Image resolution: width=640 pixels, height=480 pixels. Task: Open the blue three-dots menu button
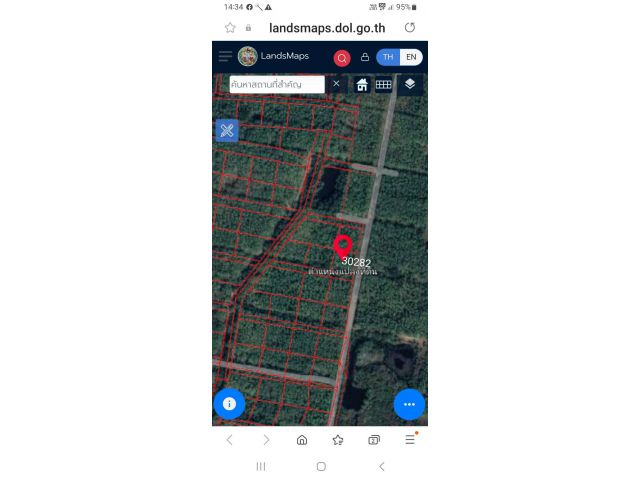pyautogui.click(x=409, y=404)
